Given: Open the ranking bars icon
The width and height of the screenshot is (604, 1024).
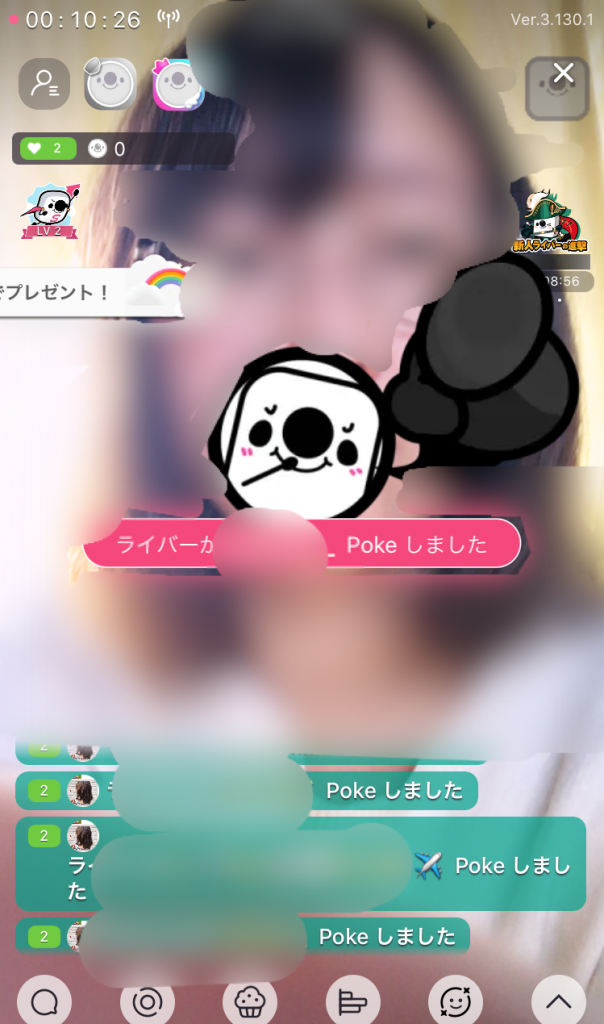Looking at the screenshot, I should [353, 1000].
